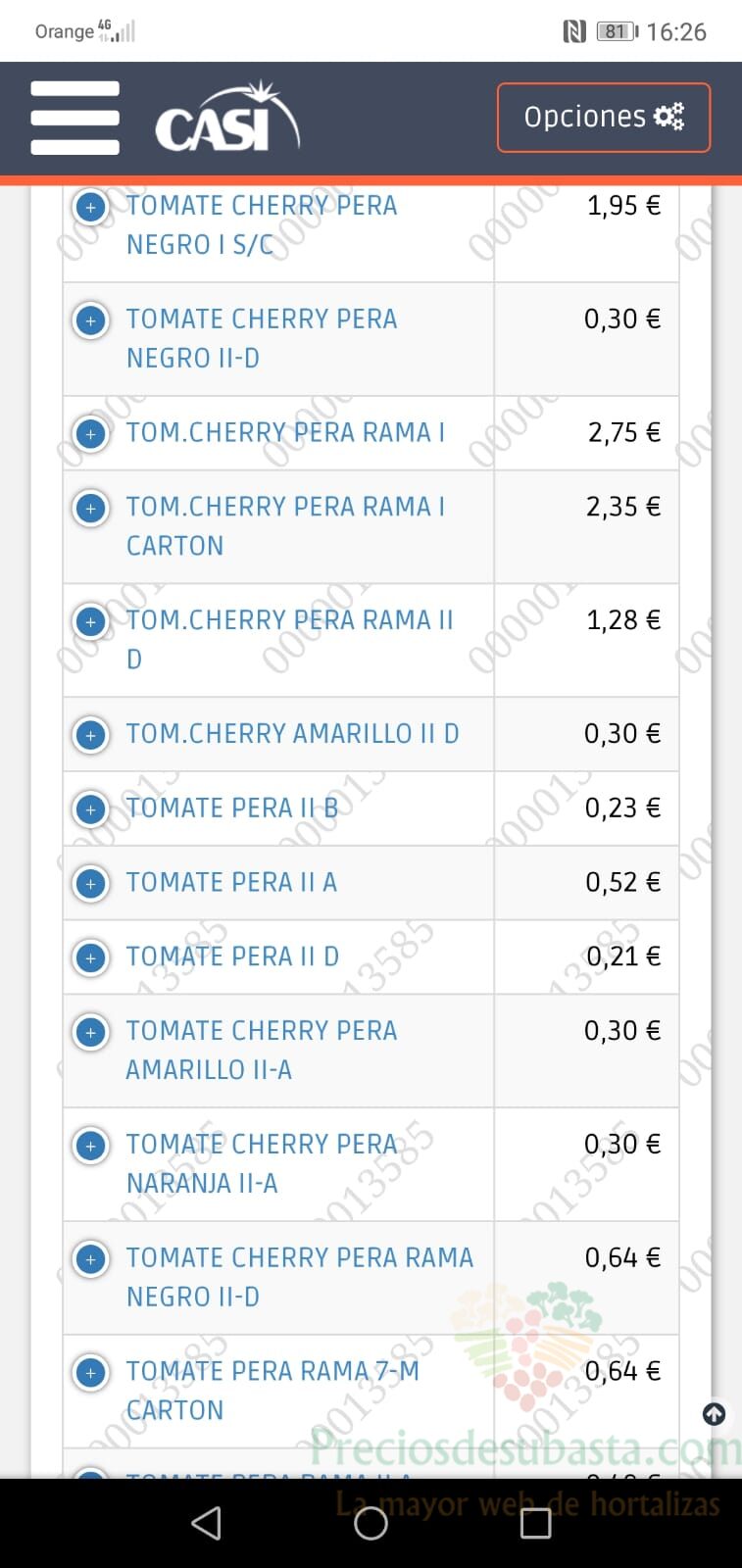The width and height of the screenshot is (742, 1568).
Task: Expand TOMATE PERA II D row
Action: (91, 957)
